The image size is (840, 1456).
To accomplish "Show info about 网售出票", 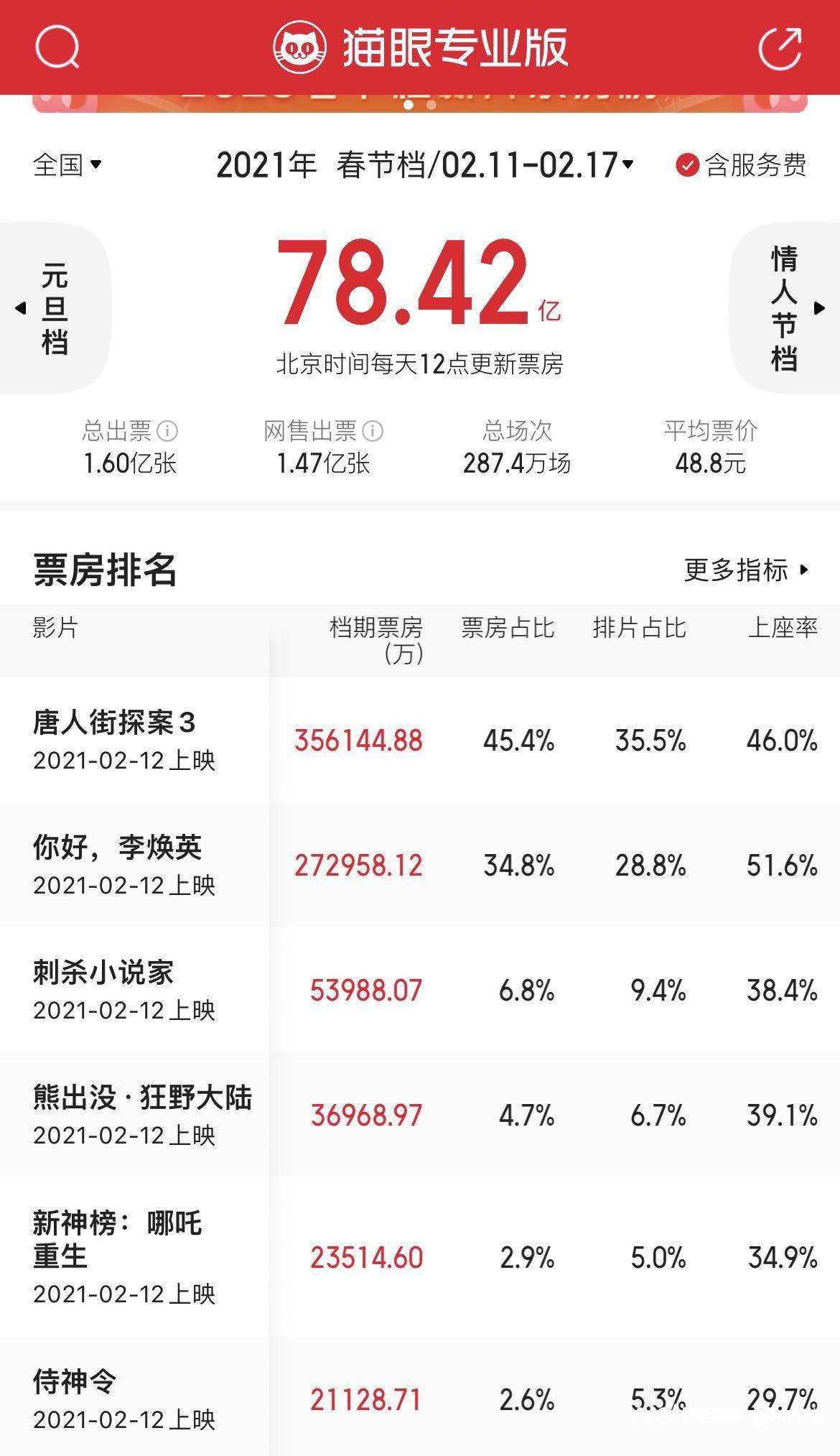I will pos(373,431).
